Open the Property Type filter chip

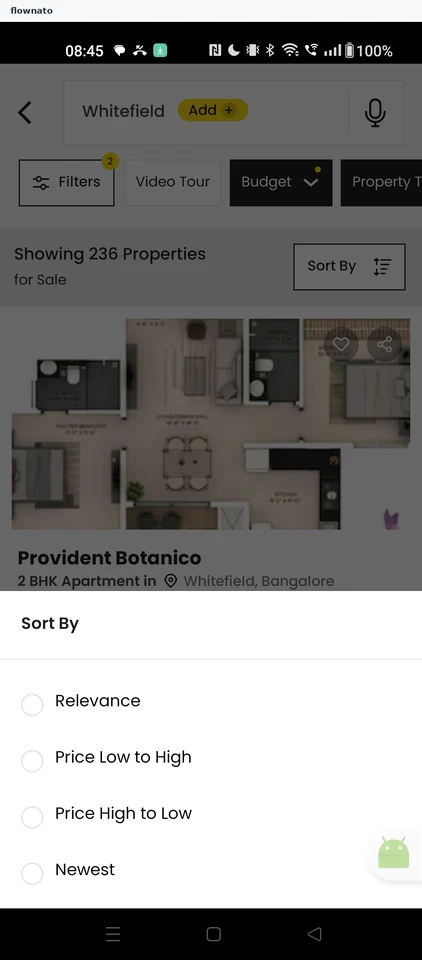tap(381, 182)
